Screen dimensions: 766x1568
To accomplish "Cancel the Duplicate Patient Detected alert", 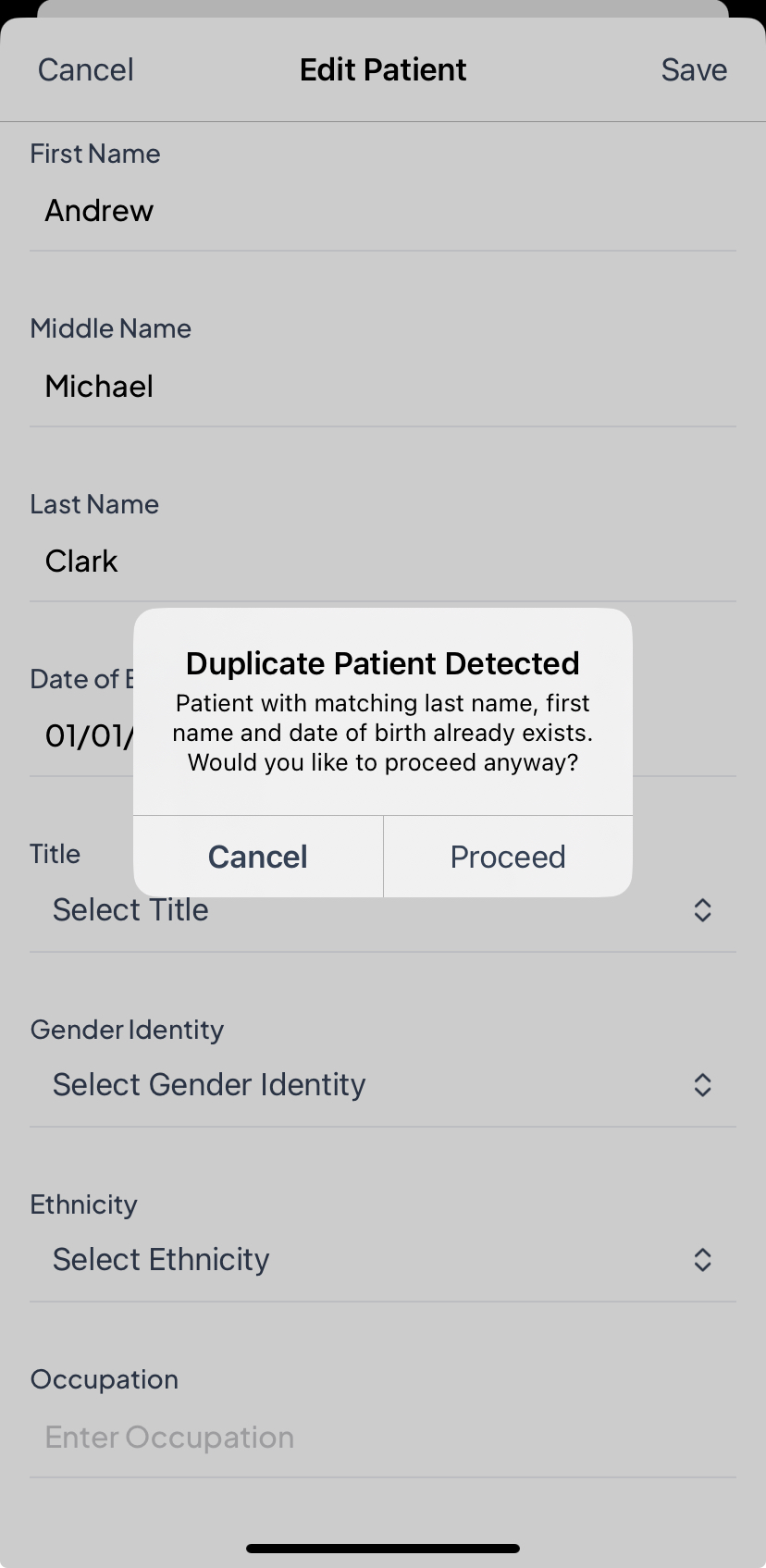I will pos(258,857).
